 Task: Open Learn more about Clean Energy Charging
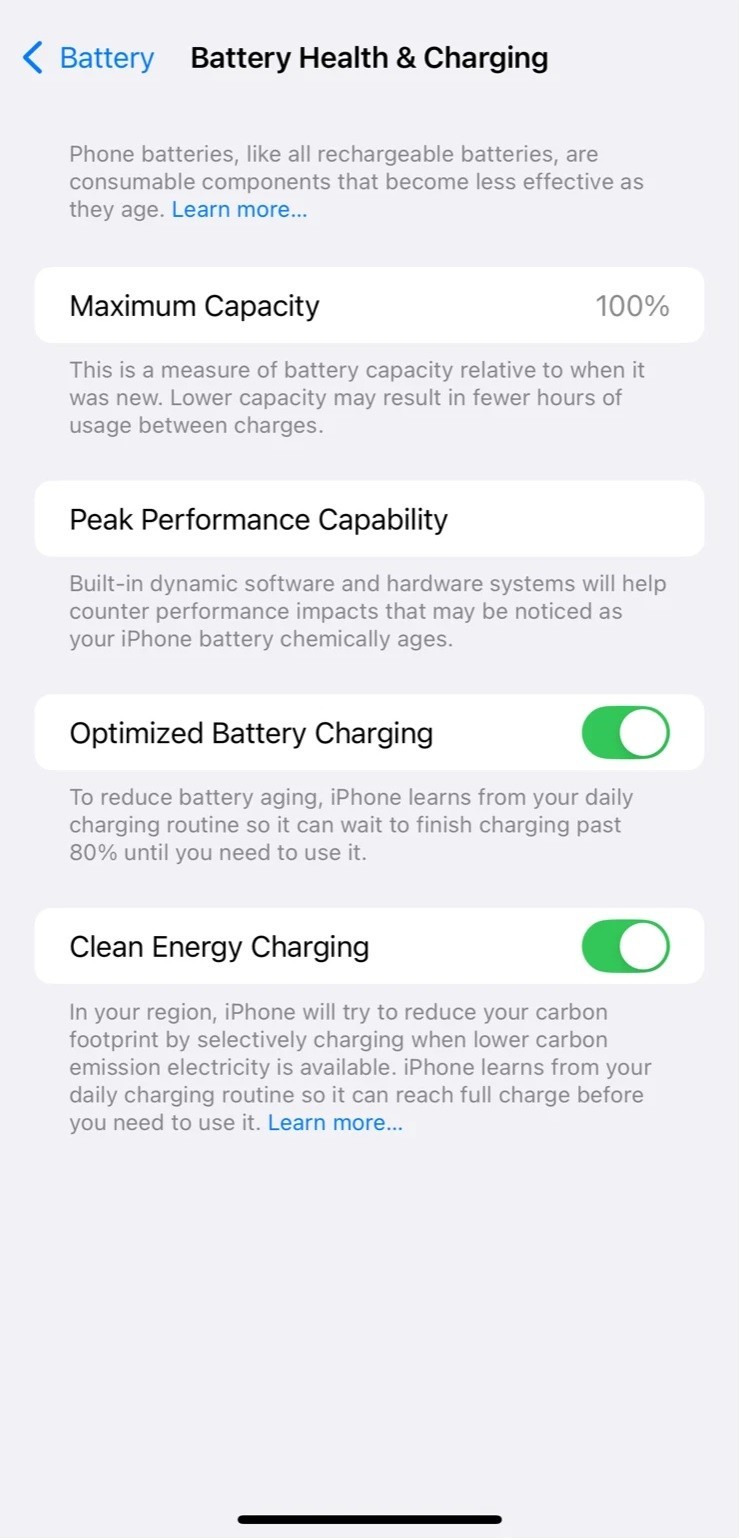(335, 1123)
